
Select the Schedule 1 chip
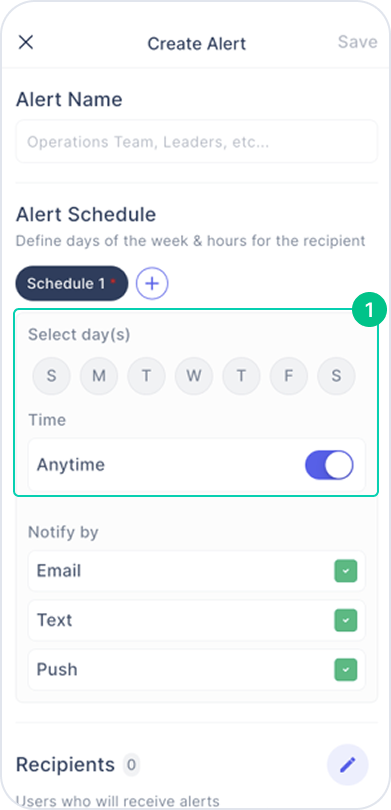click(x=72, y=283)
